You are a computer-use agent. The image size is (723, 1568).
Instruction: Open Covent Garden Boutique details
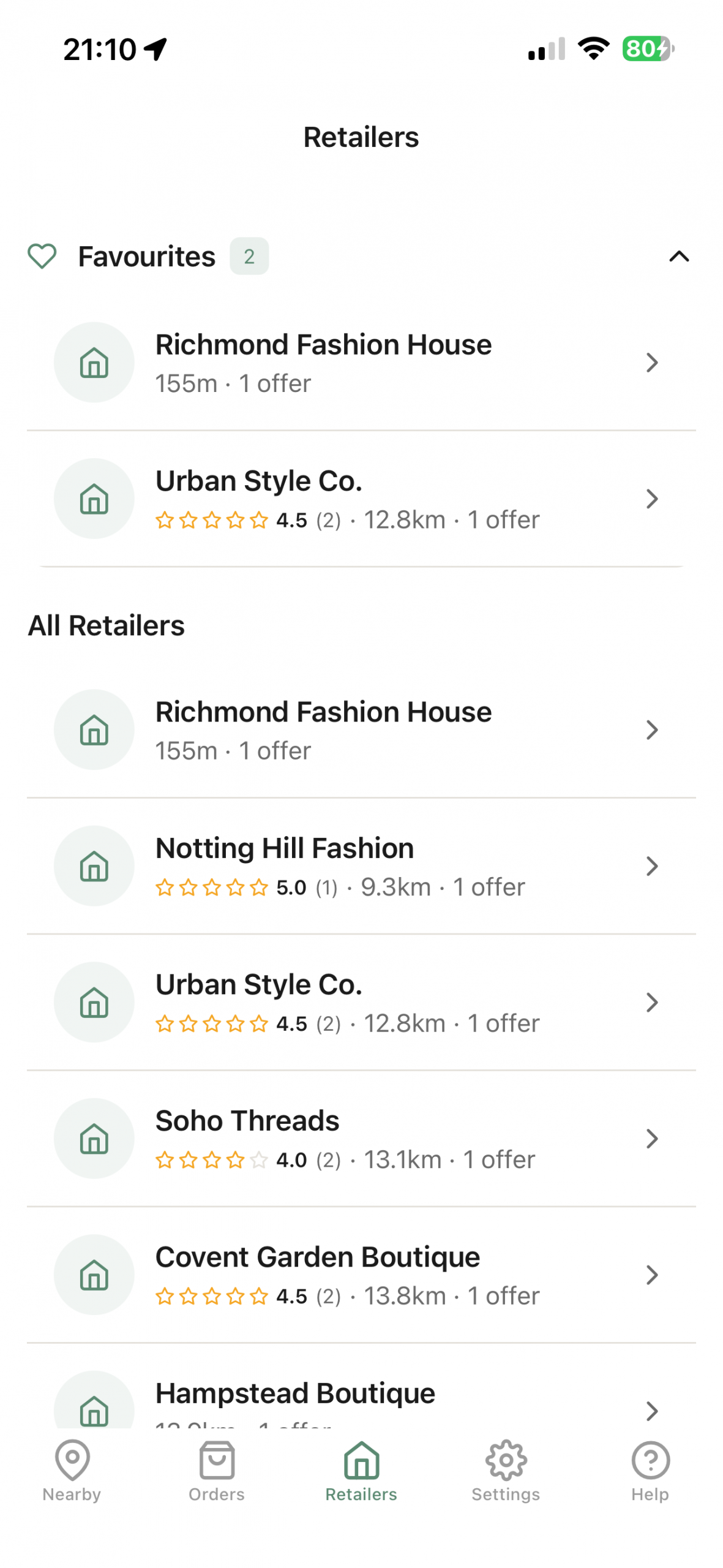point(361,1275)
